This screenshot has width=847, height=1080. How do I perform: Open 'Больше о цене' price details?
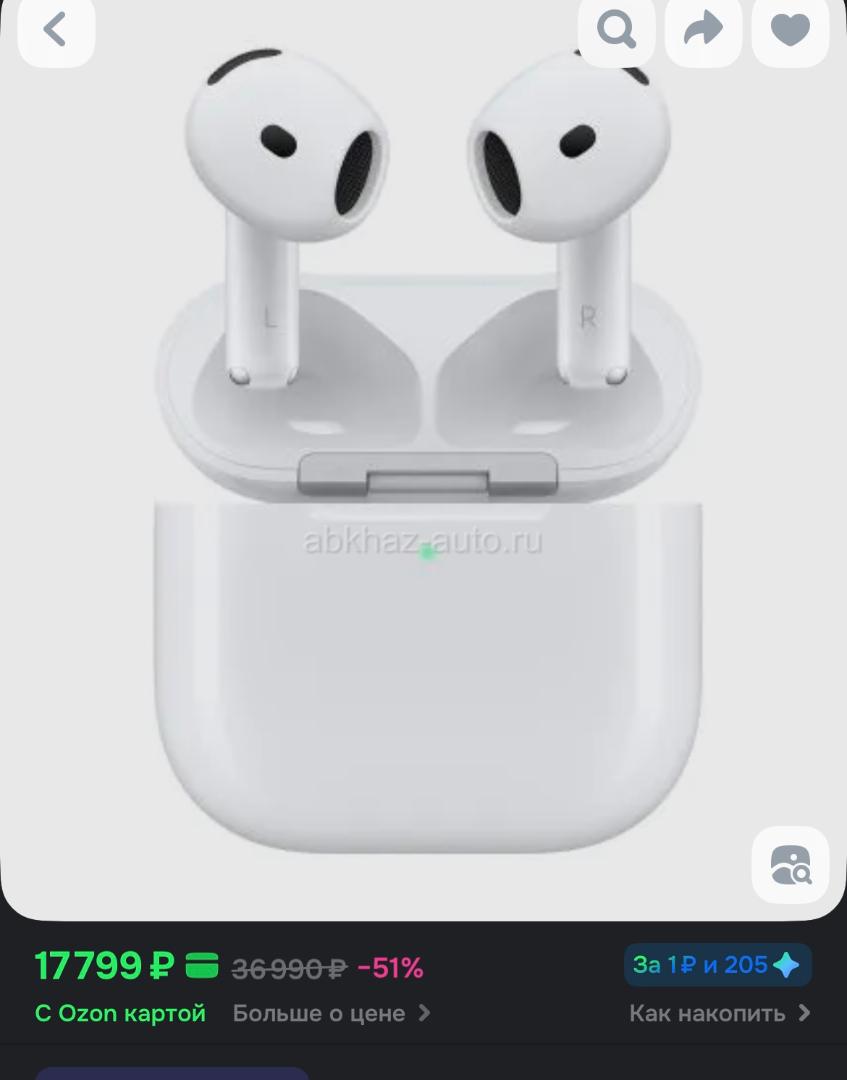[x=331, y=1013]
